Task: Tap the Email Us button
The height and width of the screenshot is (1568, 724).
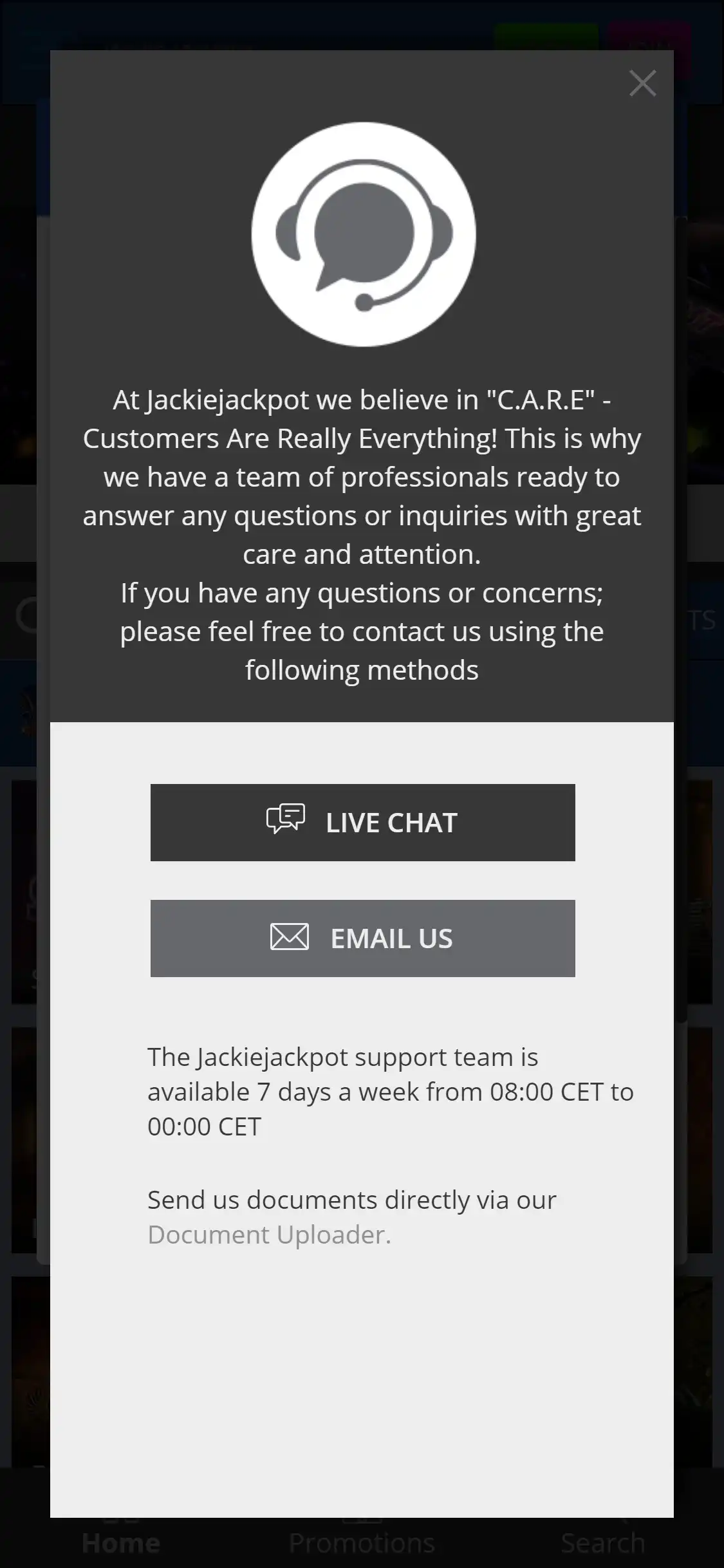Action: (x=362, y=938)
